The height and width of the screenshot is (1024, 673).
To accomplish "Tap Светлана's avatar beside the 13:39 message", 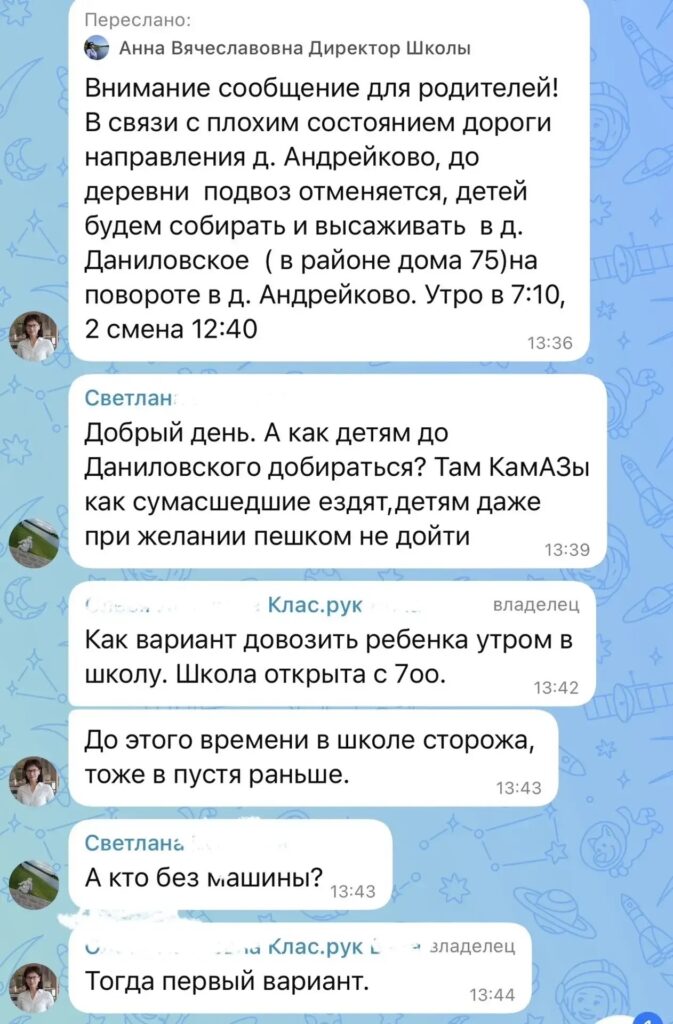I will (x=33, y=543).
